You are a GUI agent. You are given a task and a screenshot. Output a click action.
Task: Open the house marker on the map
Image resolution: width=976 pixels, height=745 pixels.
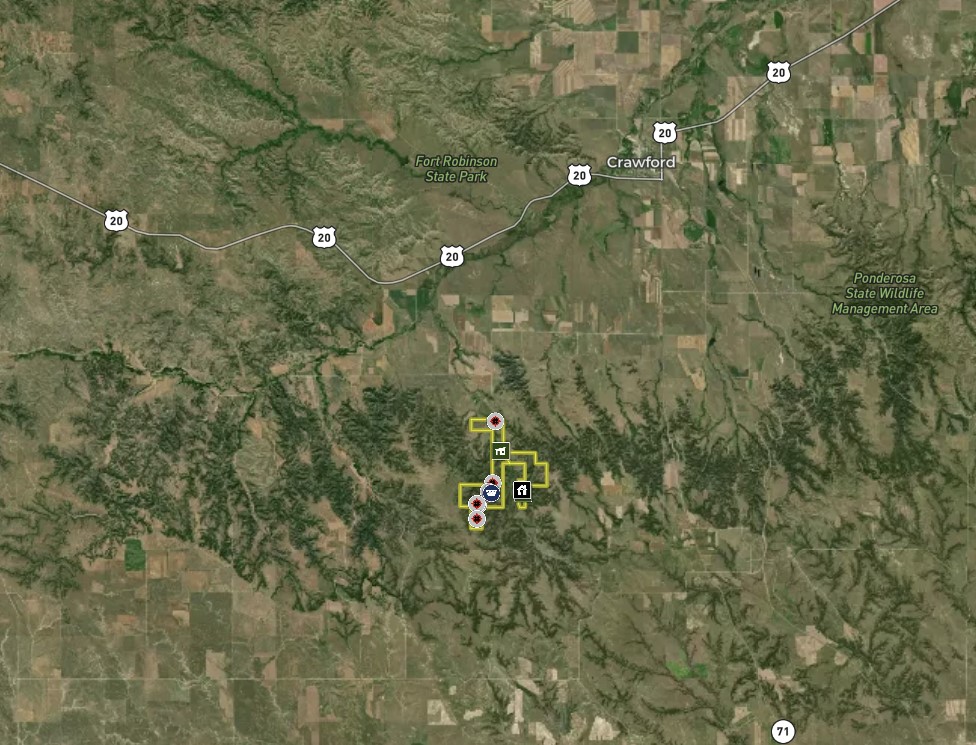click(x=521, y=490)
